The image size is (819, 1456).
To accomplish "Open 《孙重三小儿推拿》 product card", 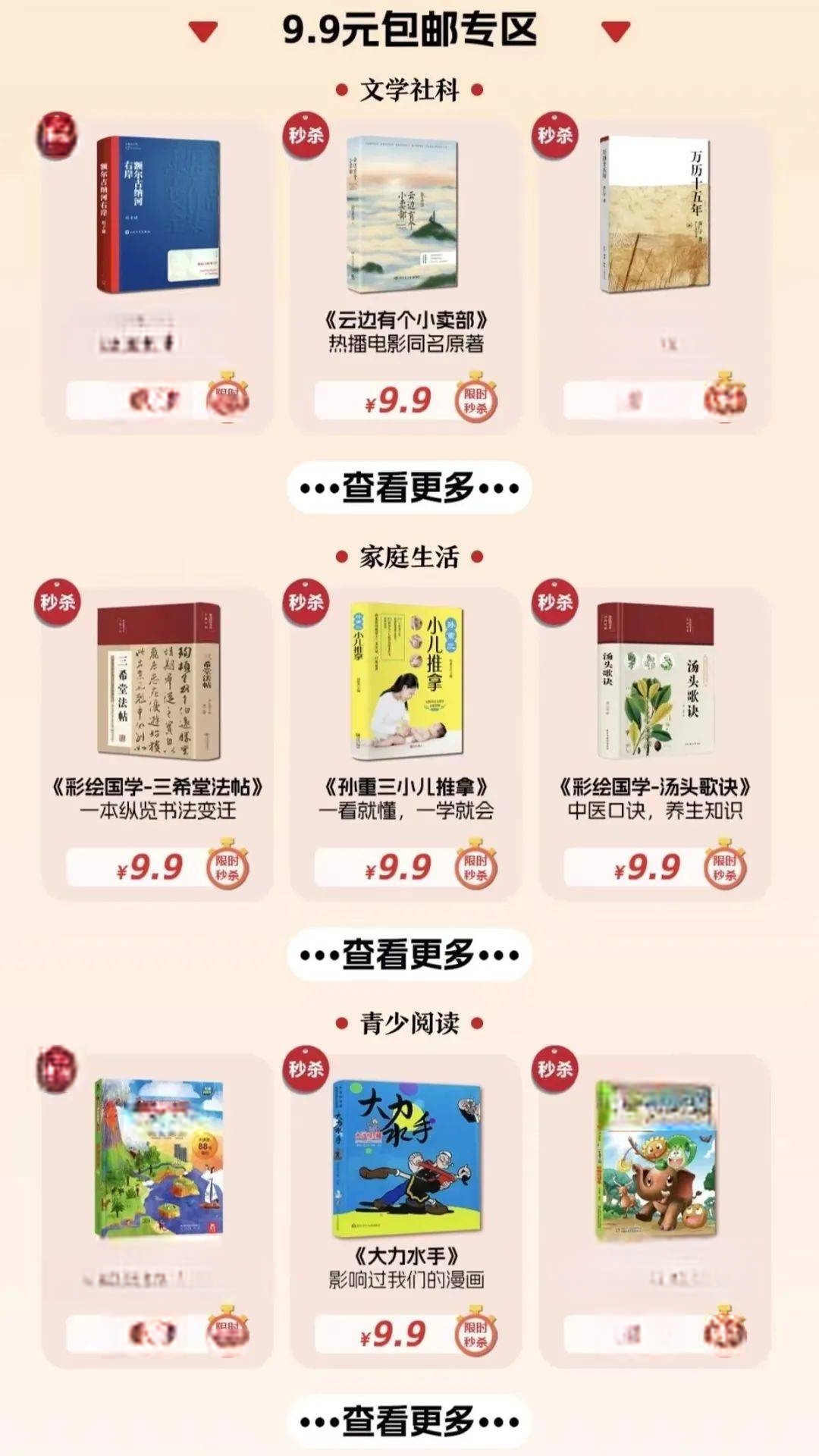I will click(406, 744).
